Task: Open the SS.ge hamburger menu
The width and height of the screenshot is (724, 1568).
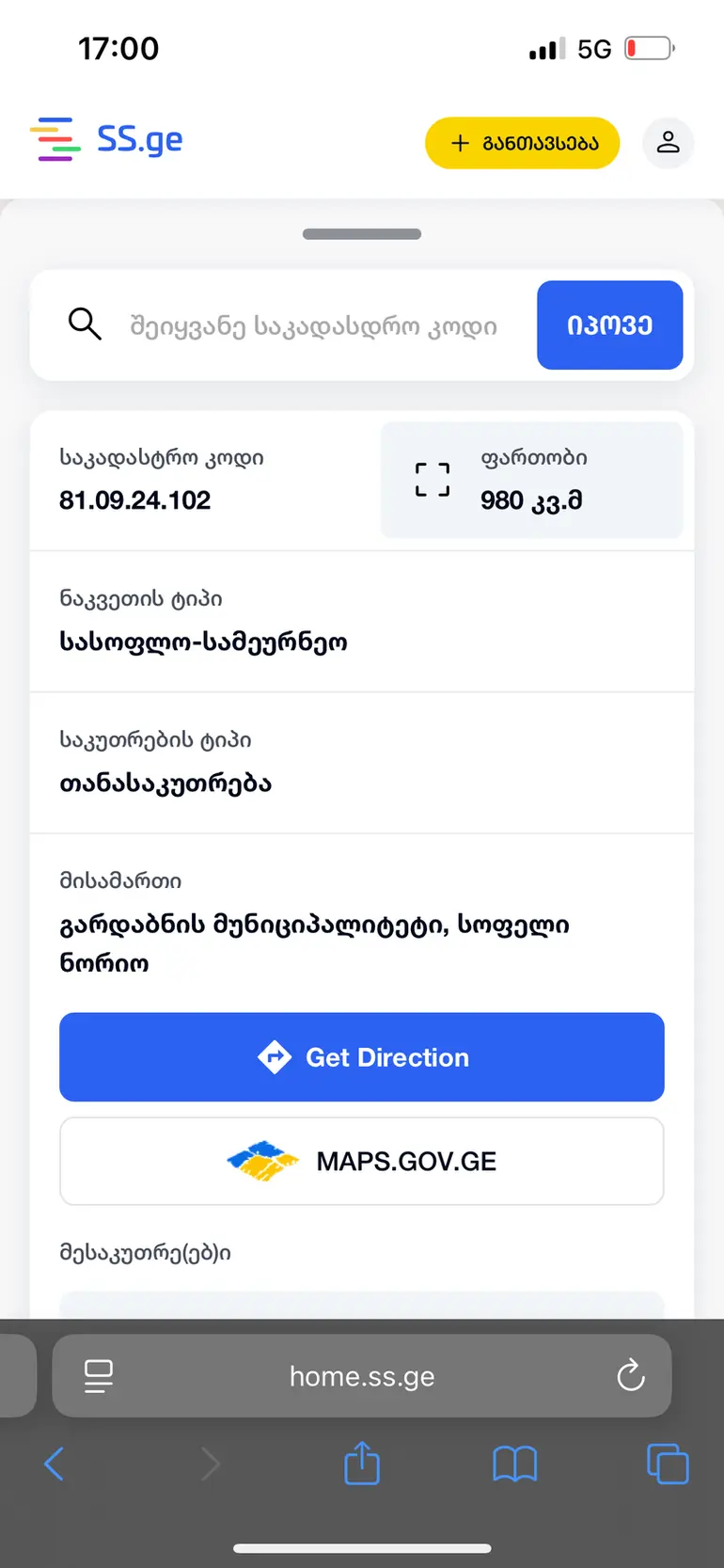Action: (55, 139)
